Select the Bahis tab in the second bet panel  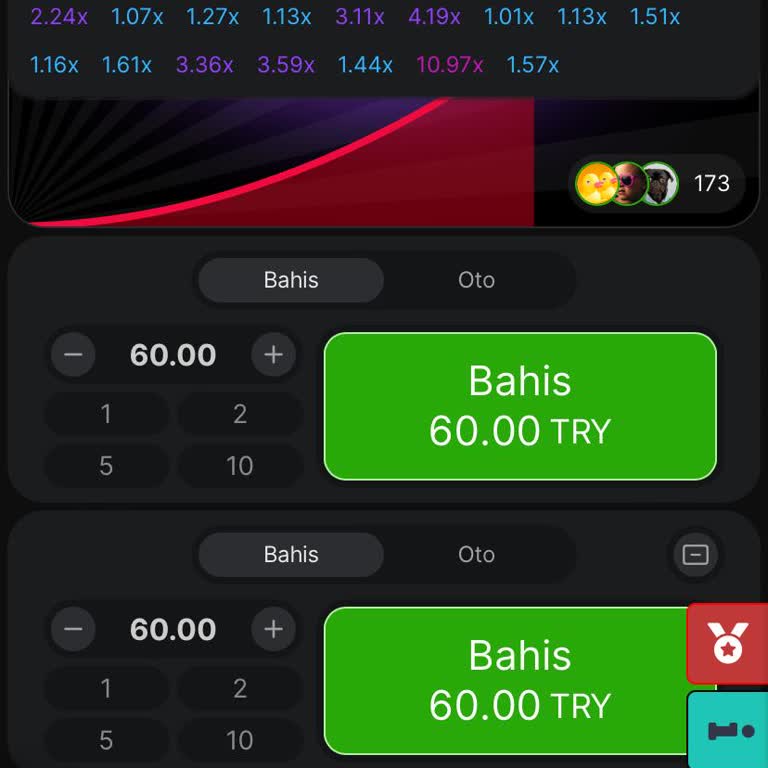[x=291, y=554]
